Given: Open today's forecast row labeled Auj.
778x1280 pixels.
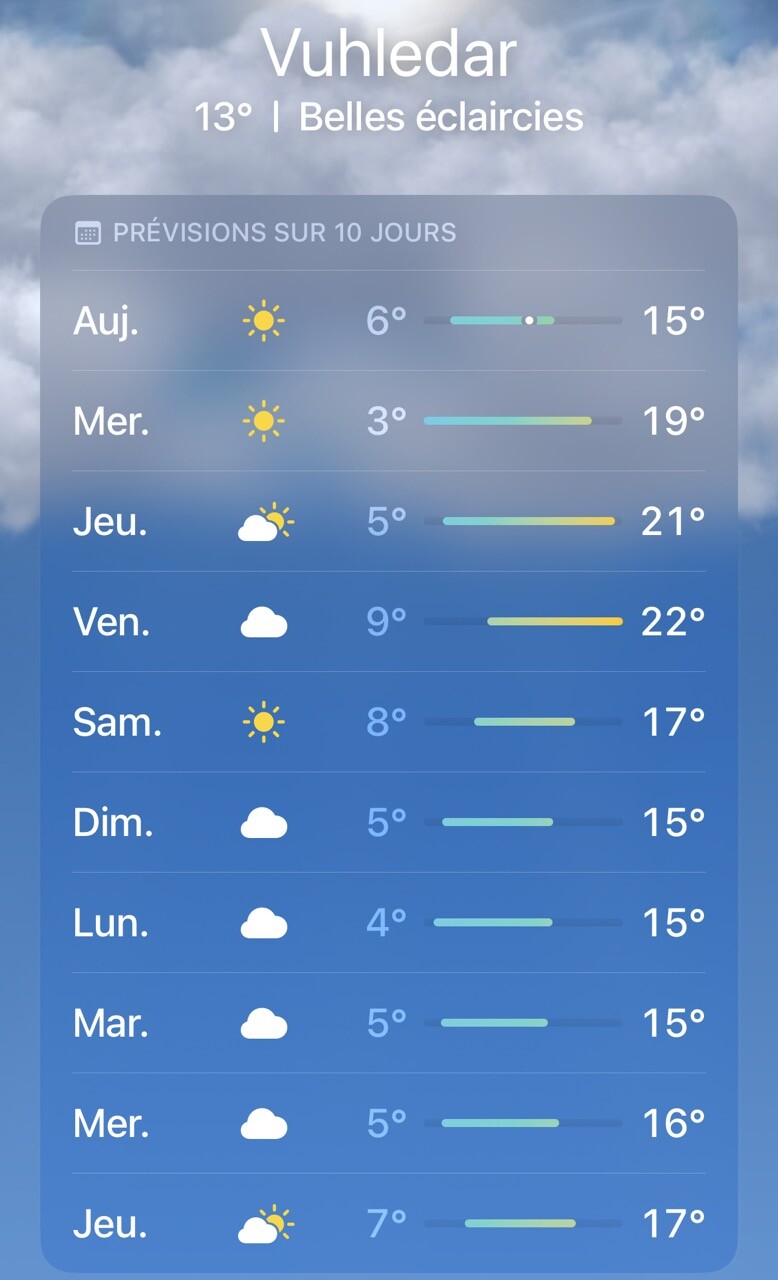Looking at the screenshot, I should pyautogui.click(x=388, y=321).
